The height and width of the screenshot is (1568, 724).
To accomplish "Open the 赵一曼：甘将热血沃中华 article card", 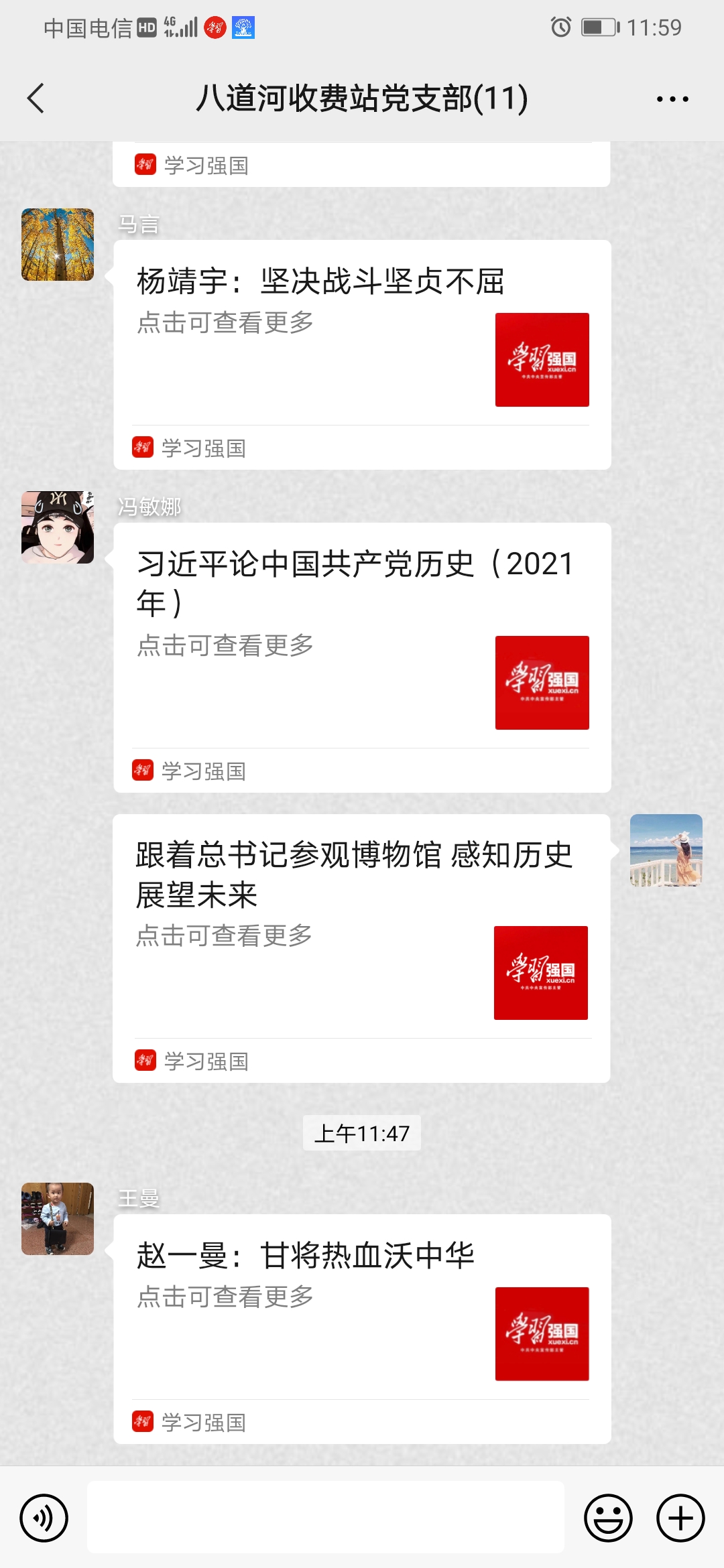I will [x=362, y=1329].
